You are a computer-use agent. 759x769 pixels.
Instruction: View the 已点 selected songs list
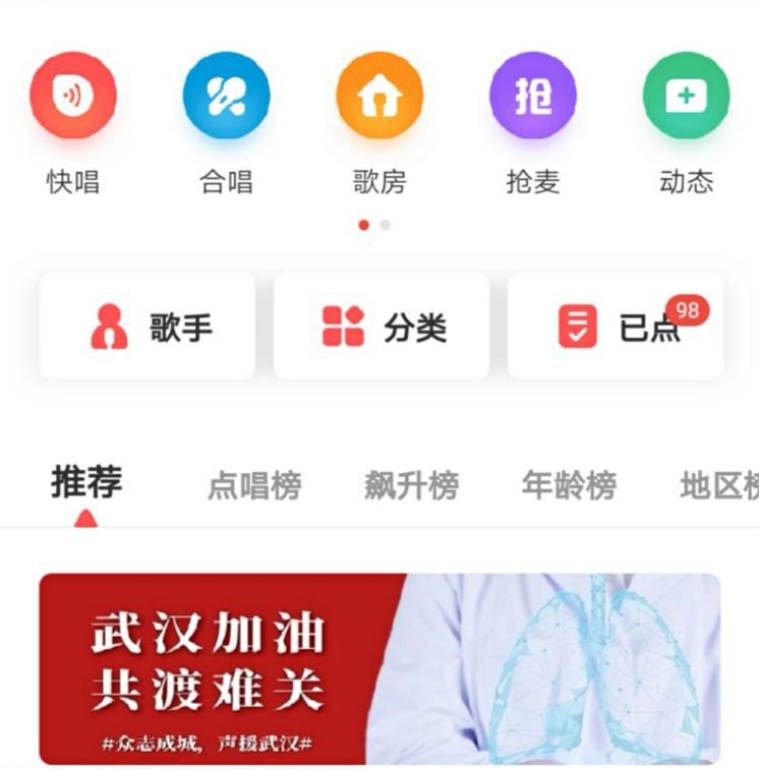tap(615, 327)
